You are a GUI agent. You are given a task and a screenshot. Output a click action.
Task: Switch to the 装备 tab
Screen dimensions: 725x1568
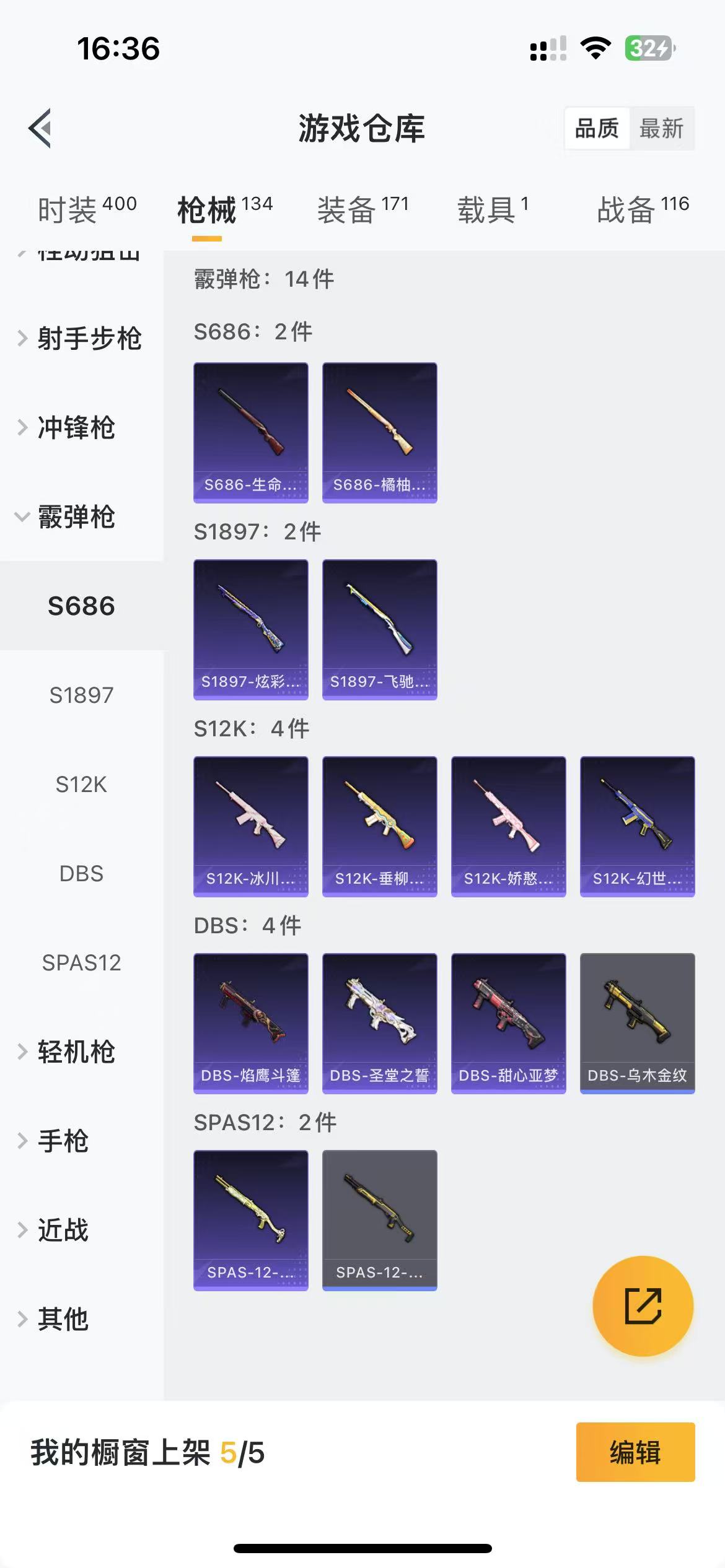coord(362,209)
